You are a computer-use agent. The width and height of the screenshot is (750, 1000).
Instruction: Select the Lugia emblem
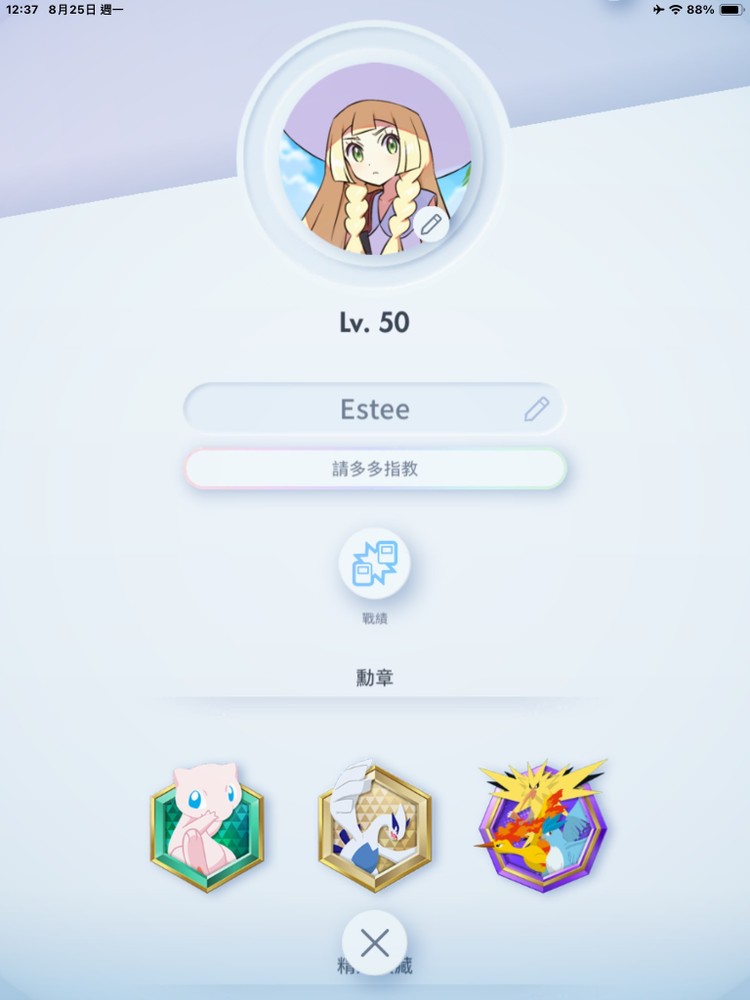click(x=375, y=823)
